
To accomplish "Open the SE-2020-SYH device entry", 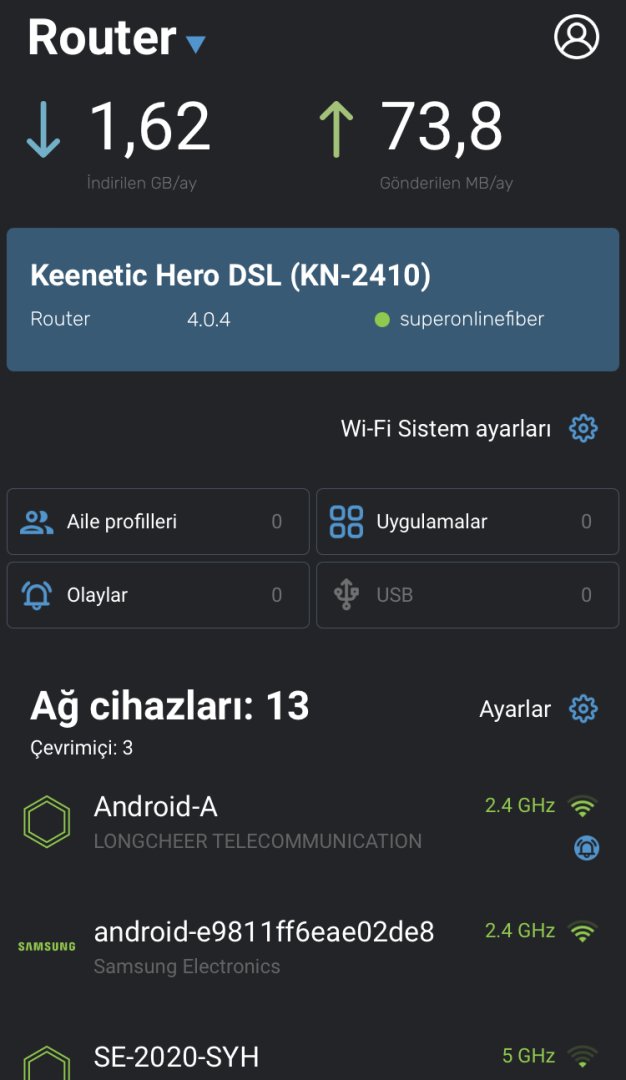I will [176, 1058].
